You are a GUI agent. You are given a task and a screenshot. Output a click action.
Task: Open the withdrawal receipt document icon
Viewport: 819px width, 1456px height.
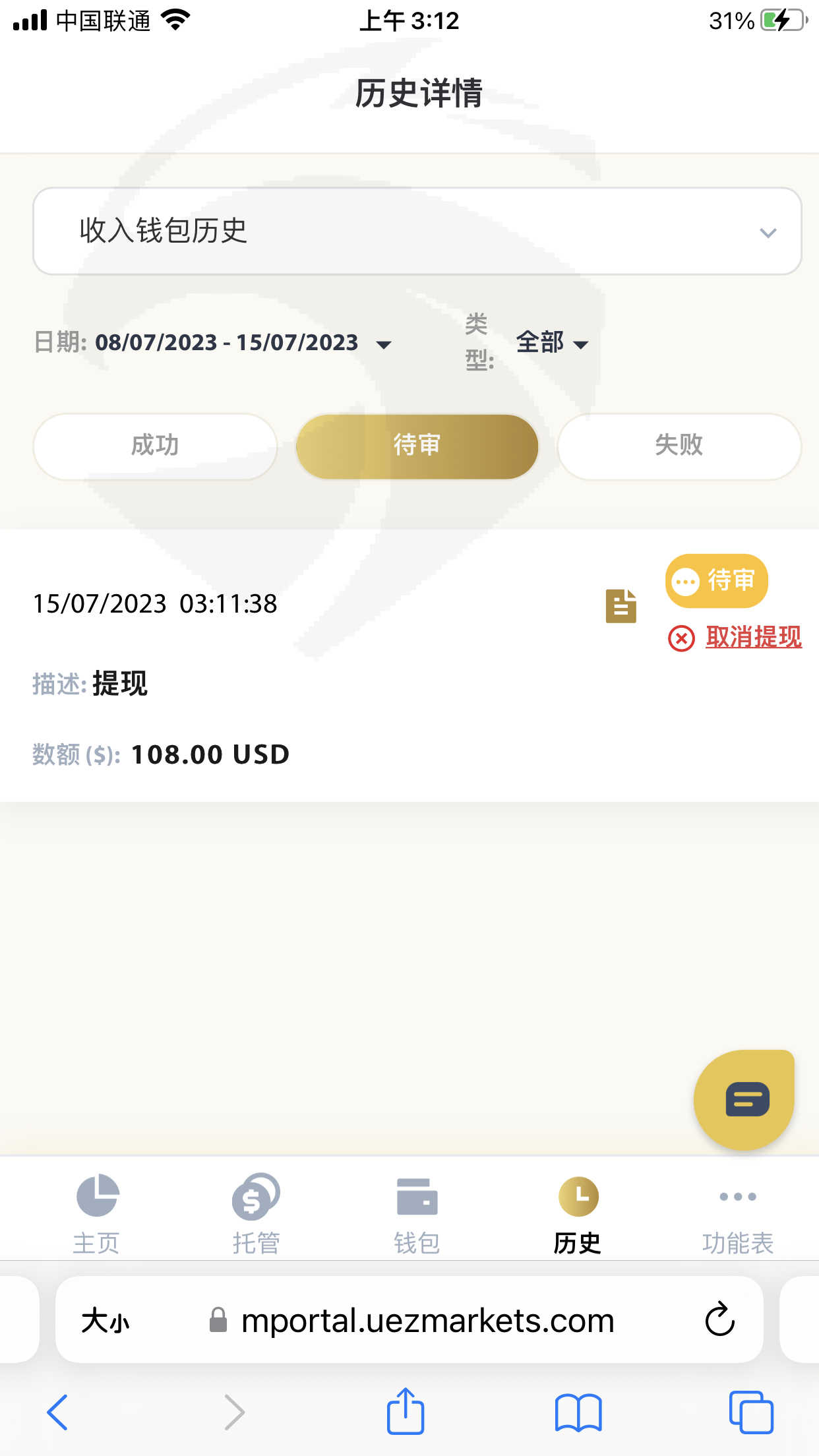pyautogui.click(x=621, y=605)
